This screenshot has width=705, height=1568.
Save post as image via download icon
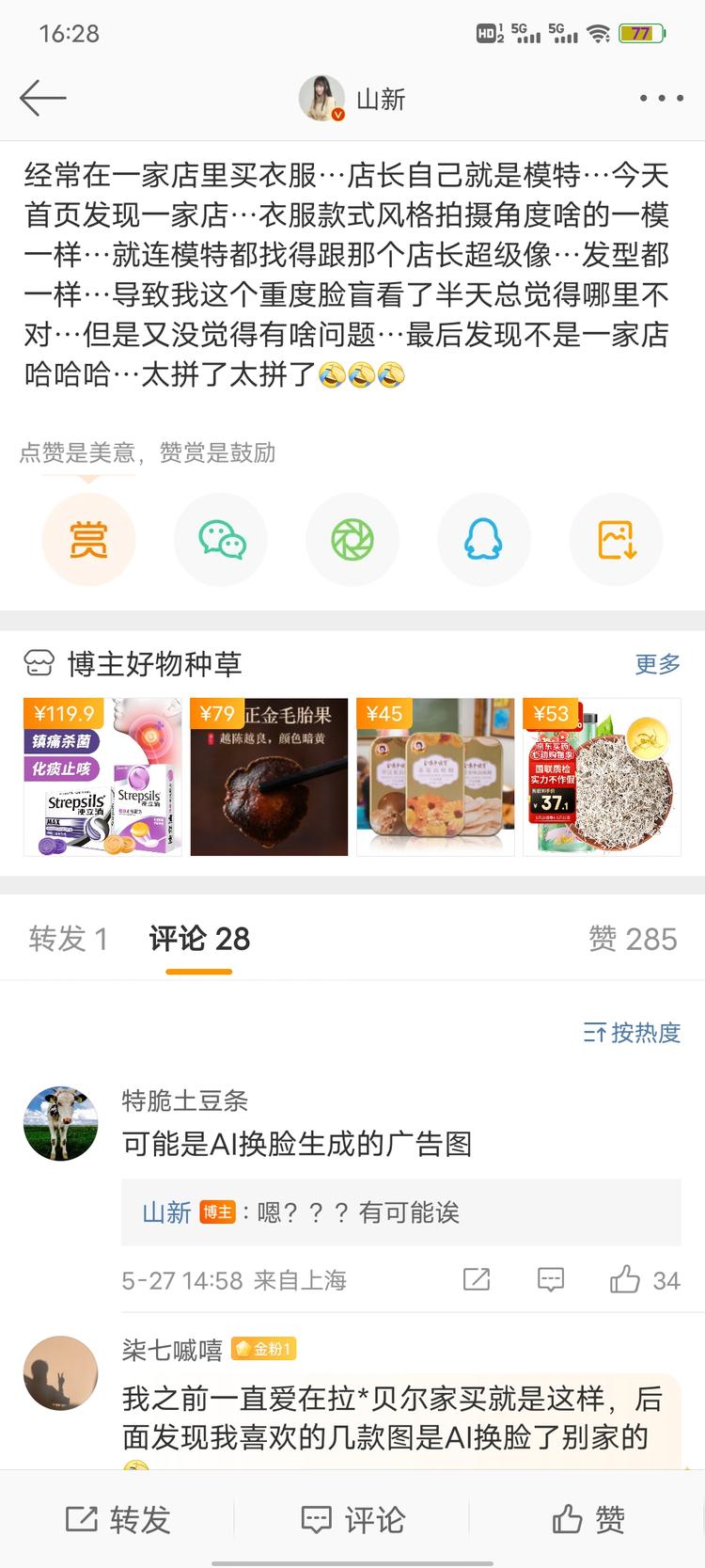coord(616,539)
